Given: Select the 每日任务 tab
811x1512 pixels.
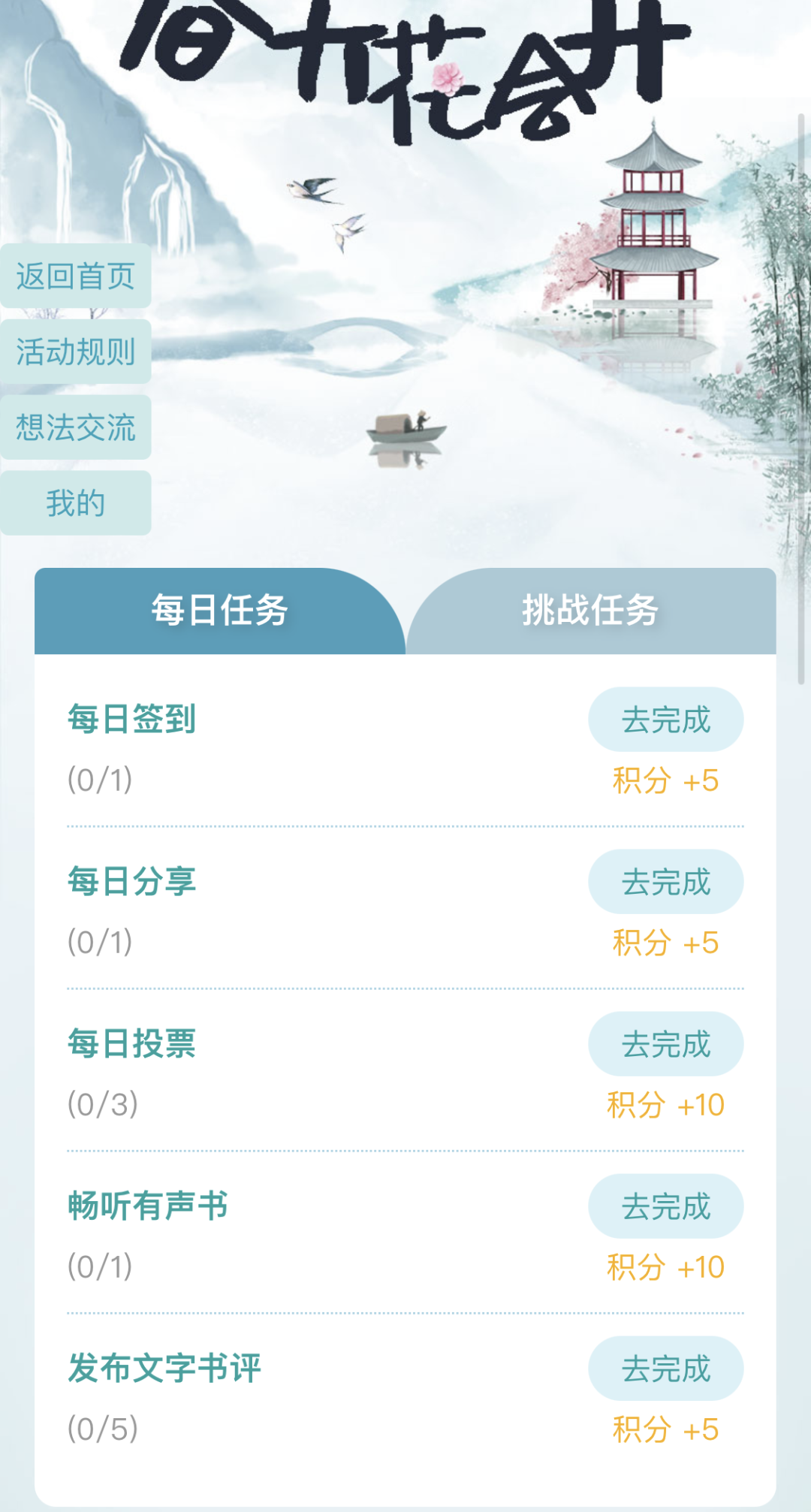Looking at the screenshot, I should pos(219,610).
